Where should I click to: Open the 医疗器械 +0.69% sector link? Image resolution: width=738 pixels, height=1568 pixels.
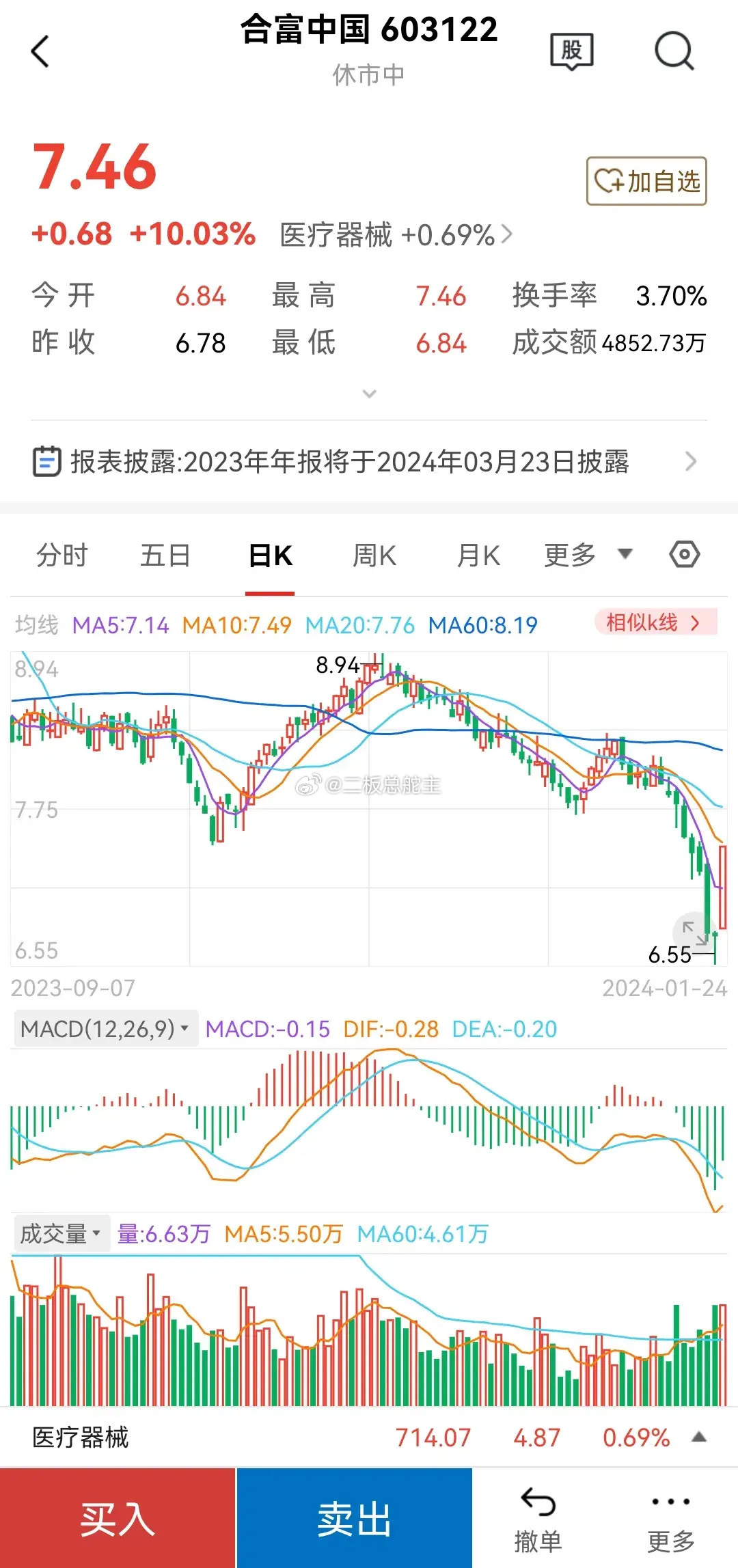point(396,235)
